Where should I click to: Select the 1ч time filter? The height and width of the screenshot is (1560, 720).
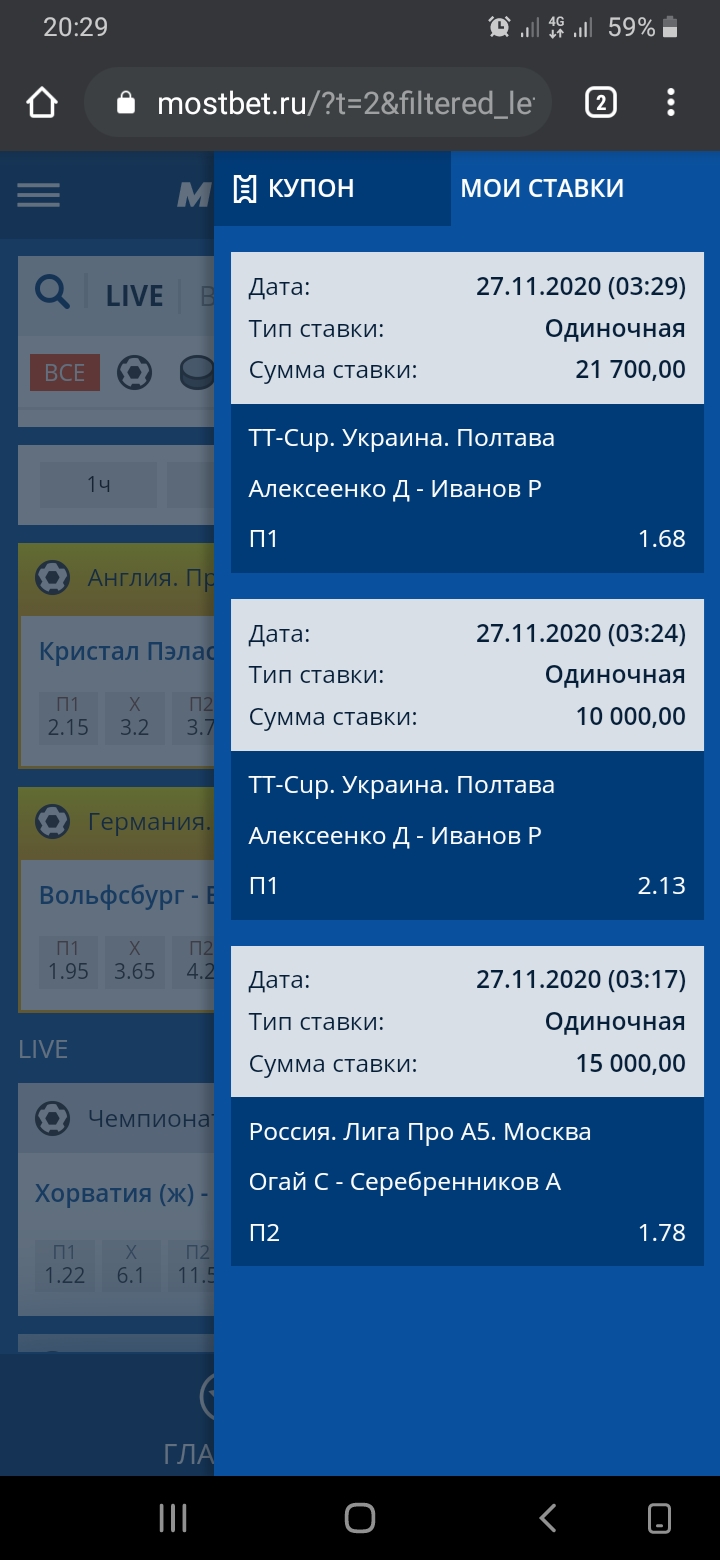point(98,485)
